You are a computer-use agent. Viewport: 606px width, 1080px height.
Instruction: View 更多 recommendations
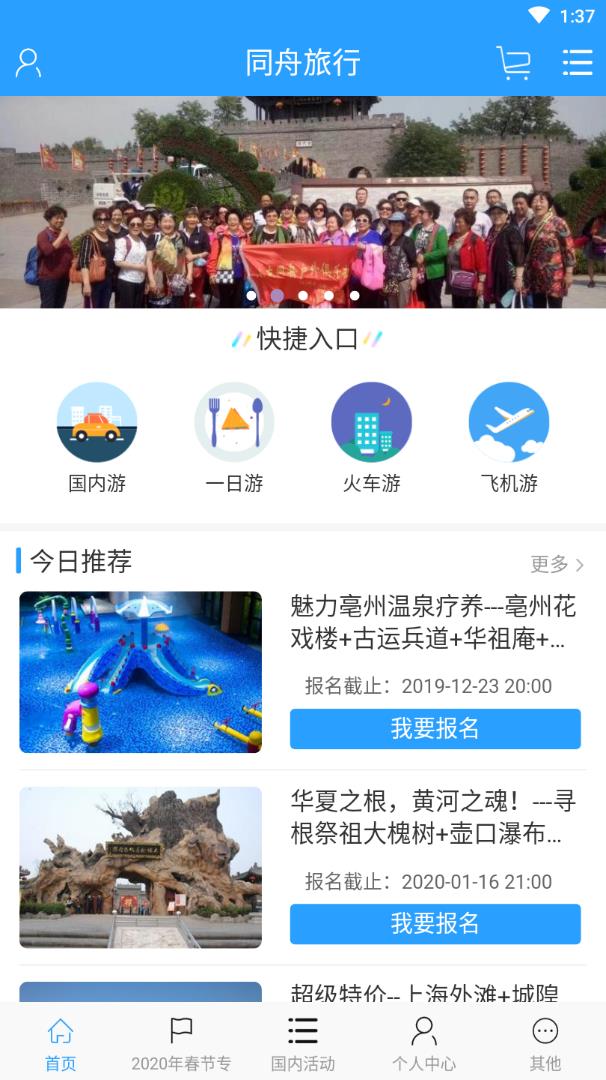pyautogui.click(x=557, y=564)
